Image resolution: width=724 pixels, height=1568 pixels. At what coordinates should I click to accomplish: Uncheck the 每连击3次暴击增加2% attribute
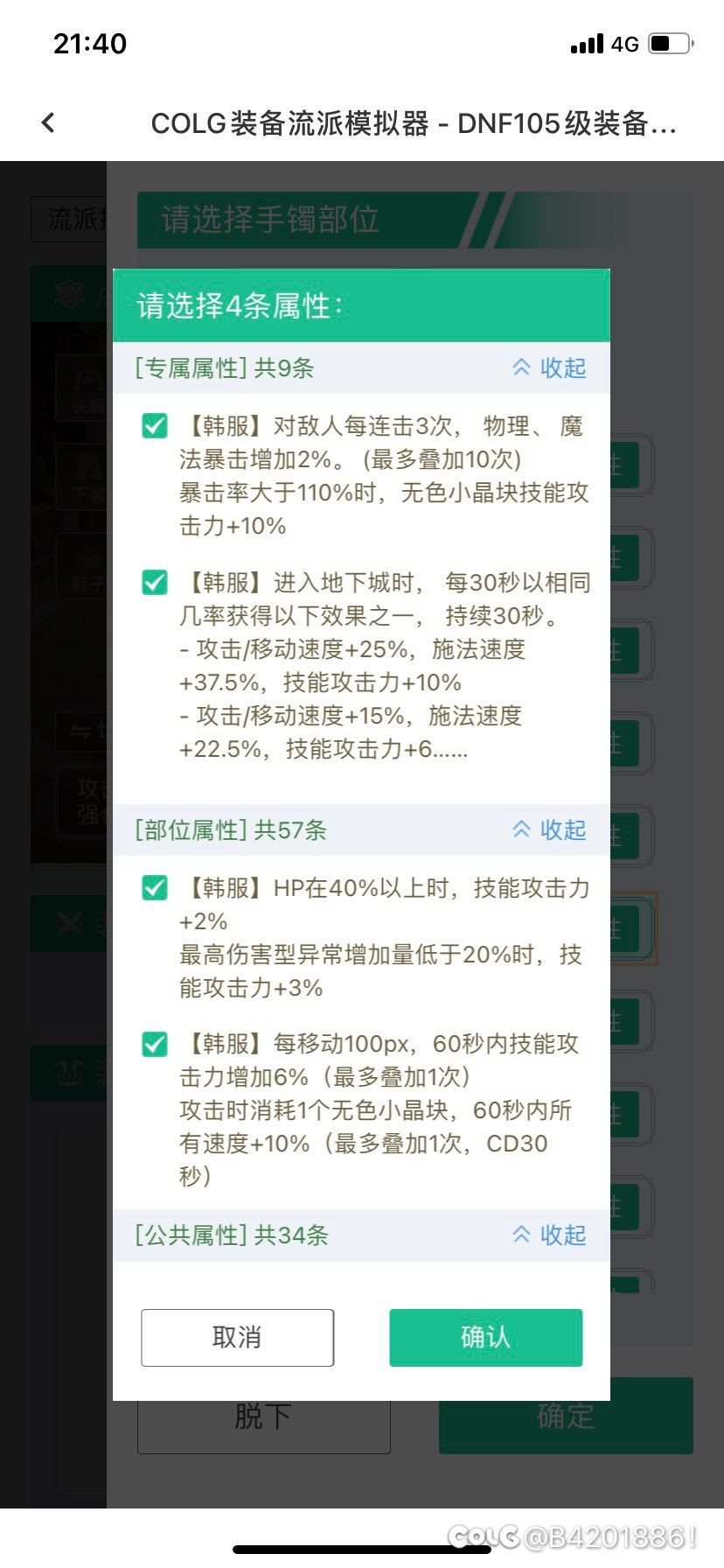click(x=155, y=426)
